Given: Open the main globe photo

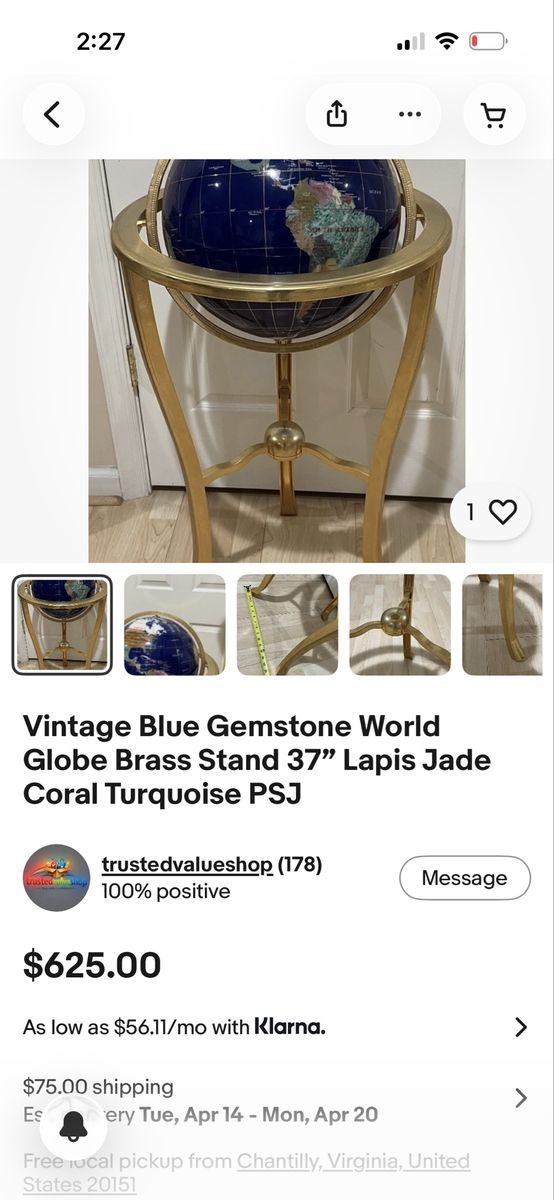Looking at the screenshot, I should [x=277, y=360].
